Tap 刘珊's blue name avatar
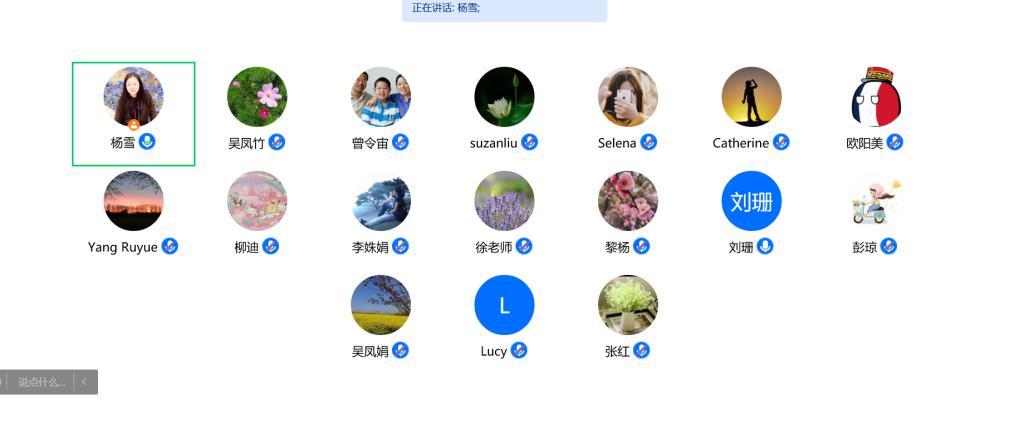The height and width of the screenshot is (433, 1024). pos(751,201)
